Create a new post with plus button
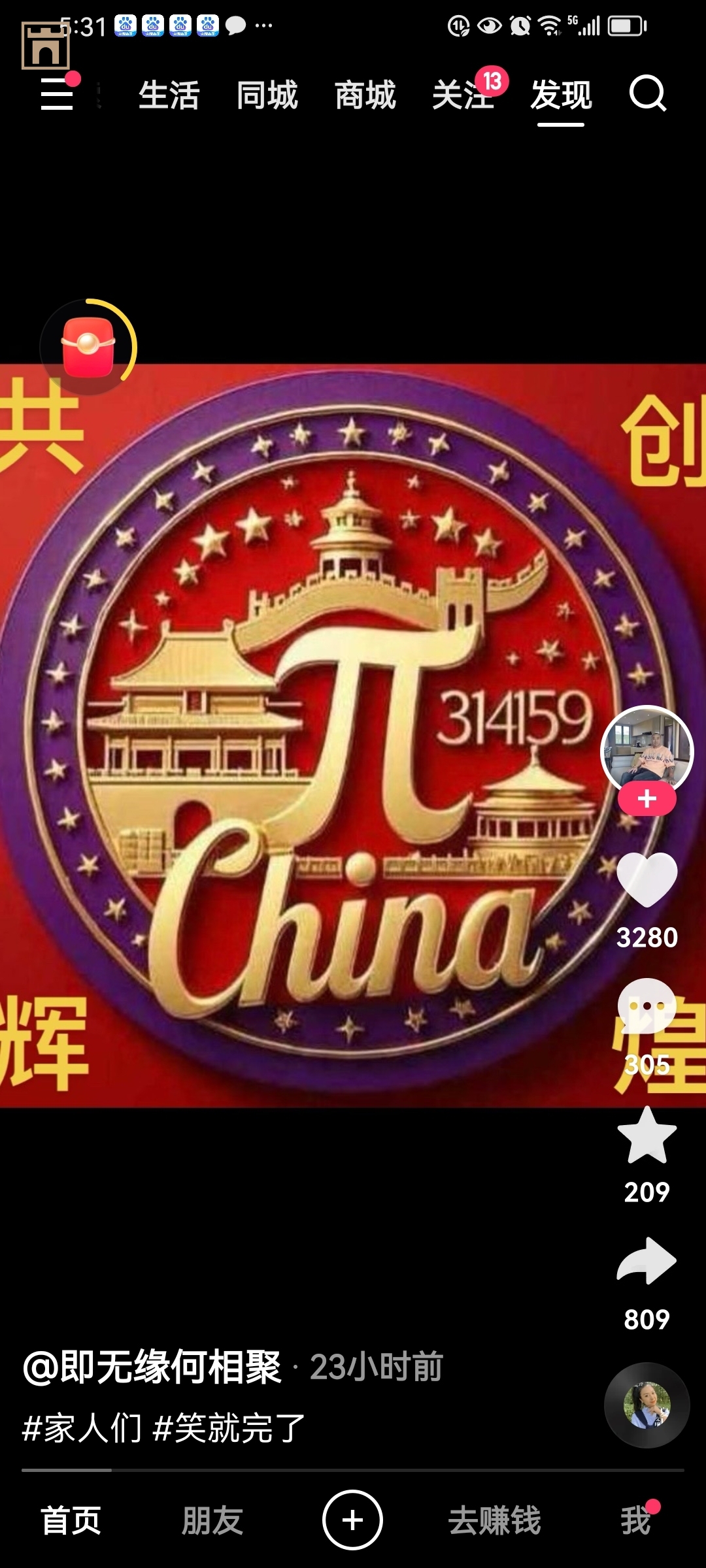706x1568 pixels. pos(352,1520)
